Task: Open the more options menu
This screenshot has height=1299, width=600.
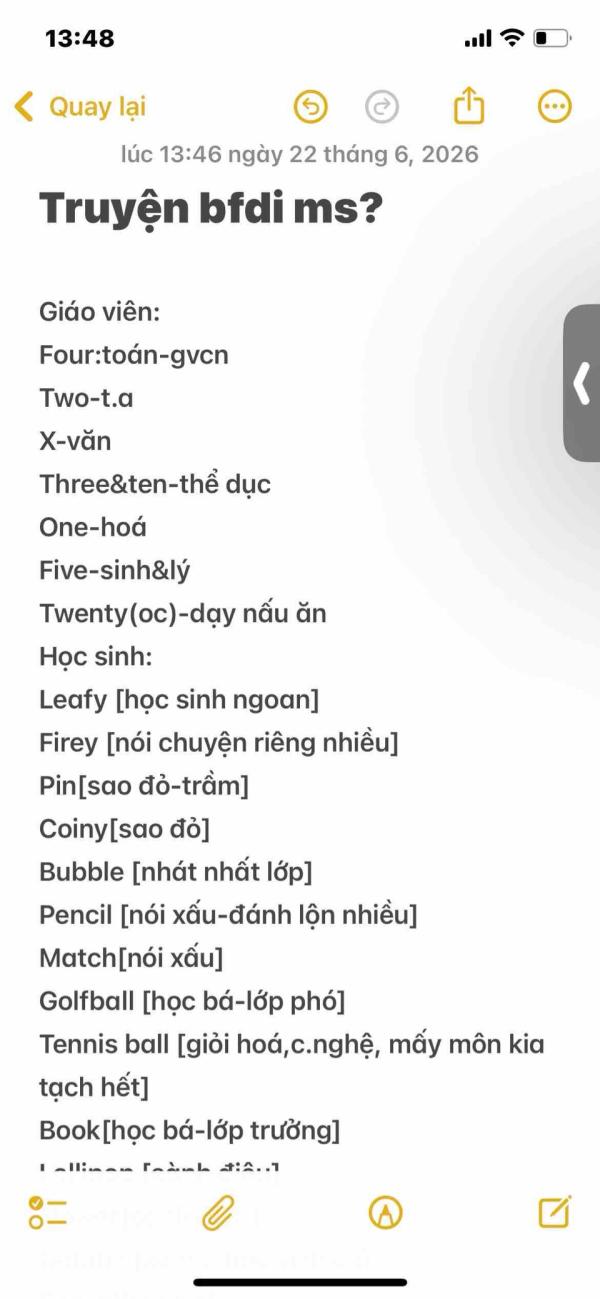Action: [555, 106]
